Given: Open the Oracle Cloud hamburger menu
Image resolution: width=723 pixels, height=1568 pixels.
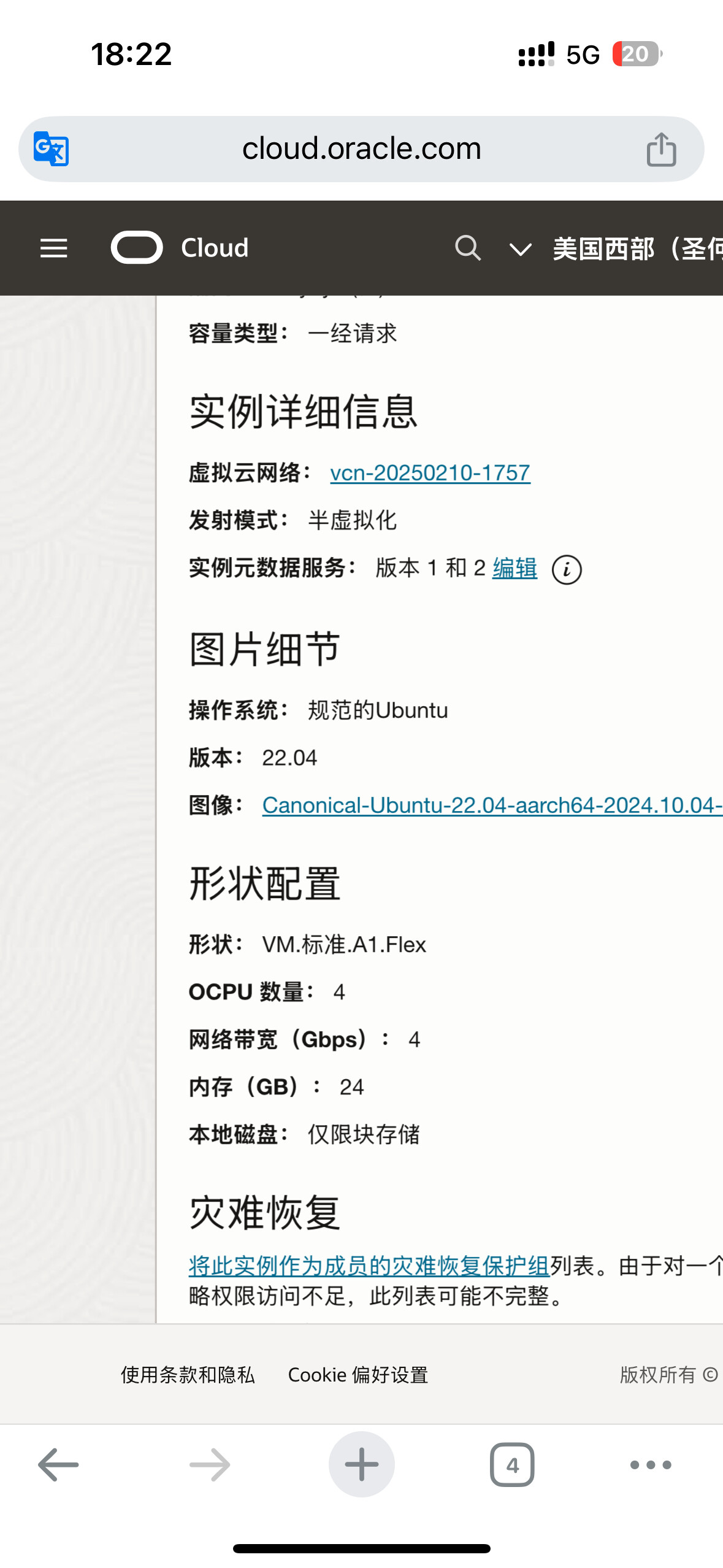Looking at the screenshot, I should pyautogui.click(x=54, y=248).
